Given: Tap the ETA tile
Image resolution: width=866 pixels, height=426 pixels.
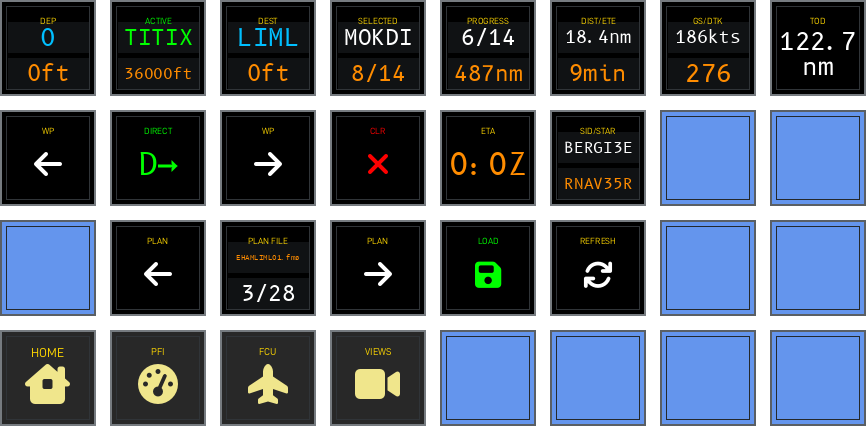Looking at the screenshot, I should coord(488,158).
